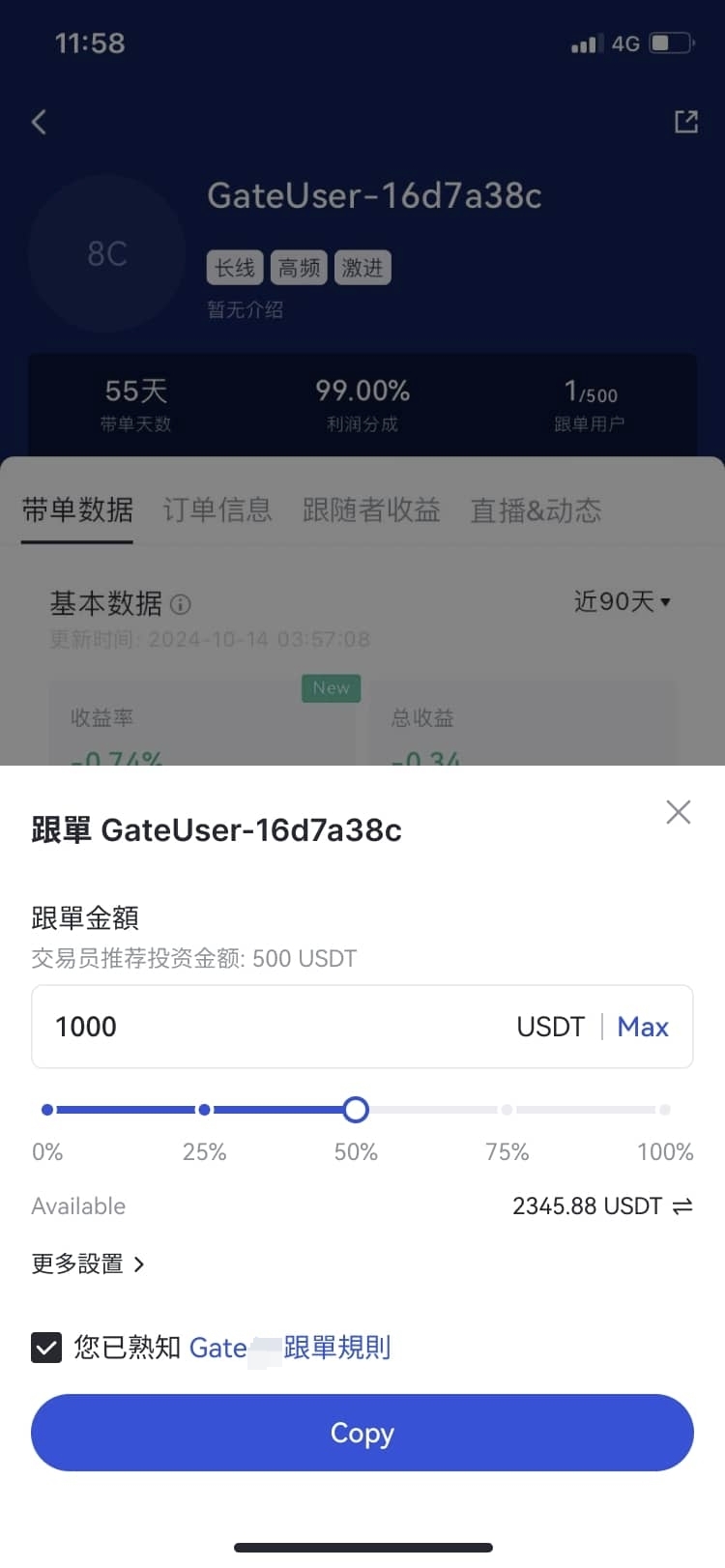Close the copy trading dialog
The height and width of the screenshot is (1568, 725).
[679, 812]
